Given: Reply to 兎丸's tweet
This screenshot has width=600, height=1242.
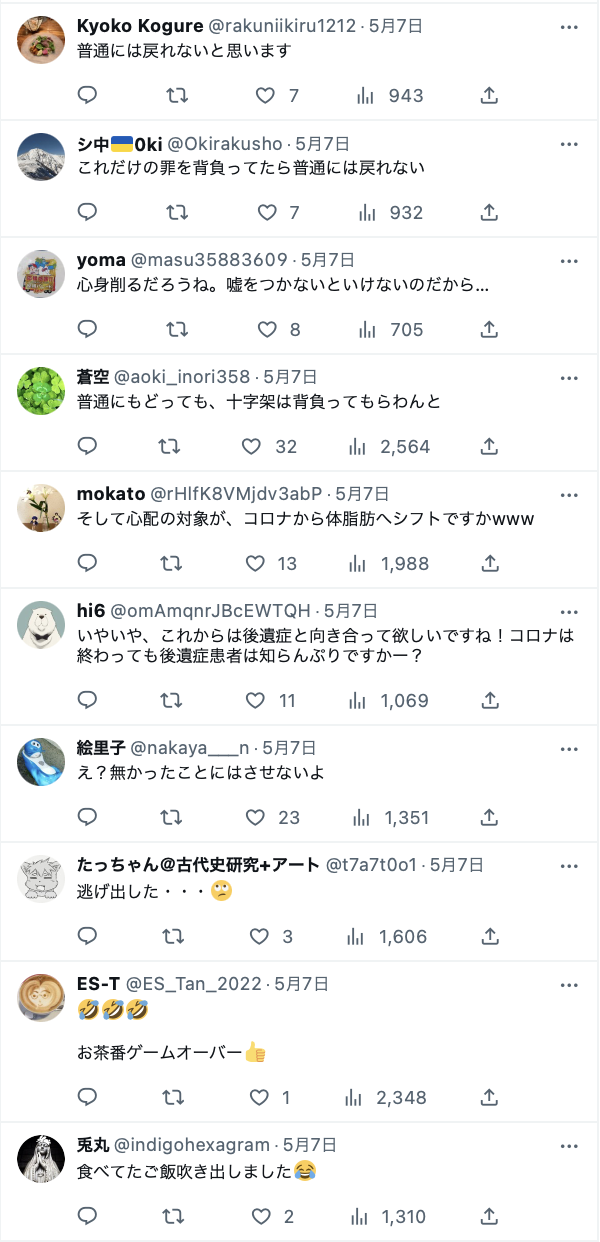Looking at the screenshot, I should pyautogui.click(x=87, y=1217).
